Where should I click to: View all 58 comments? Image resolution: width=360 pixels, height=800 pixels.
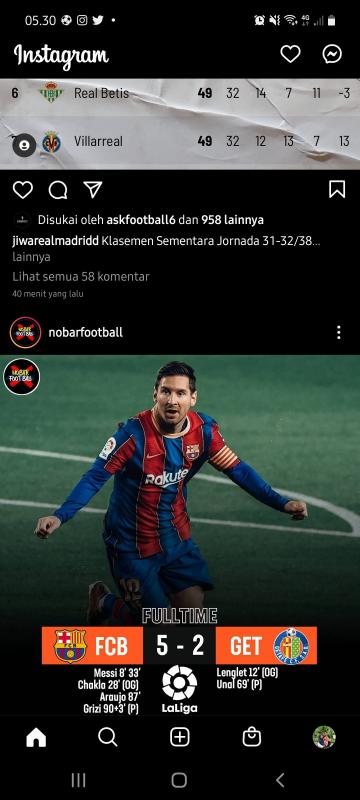(x=81, y=277)
